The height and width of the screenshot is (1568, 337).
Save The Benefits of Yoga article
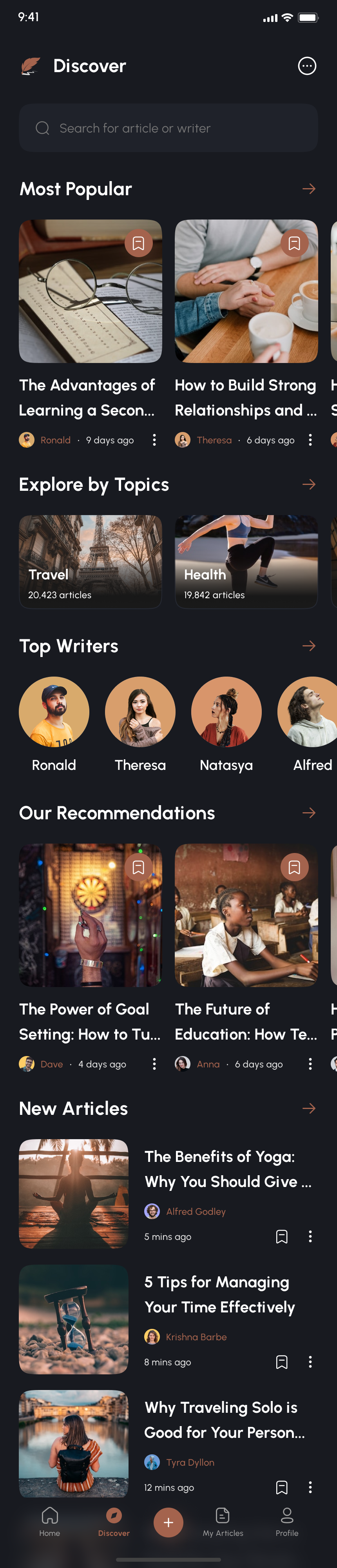(282, 1236)
